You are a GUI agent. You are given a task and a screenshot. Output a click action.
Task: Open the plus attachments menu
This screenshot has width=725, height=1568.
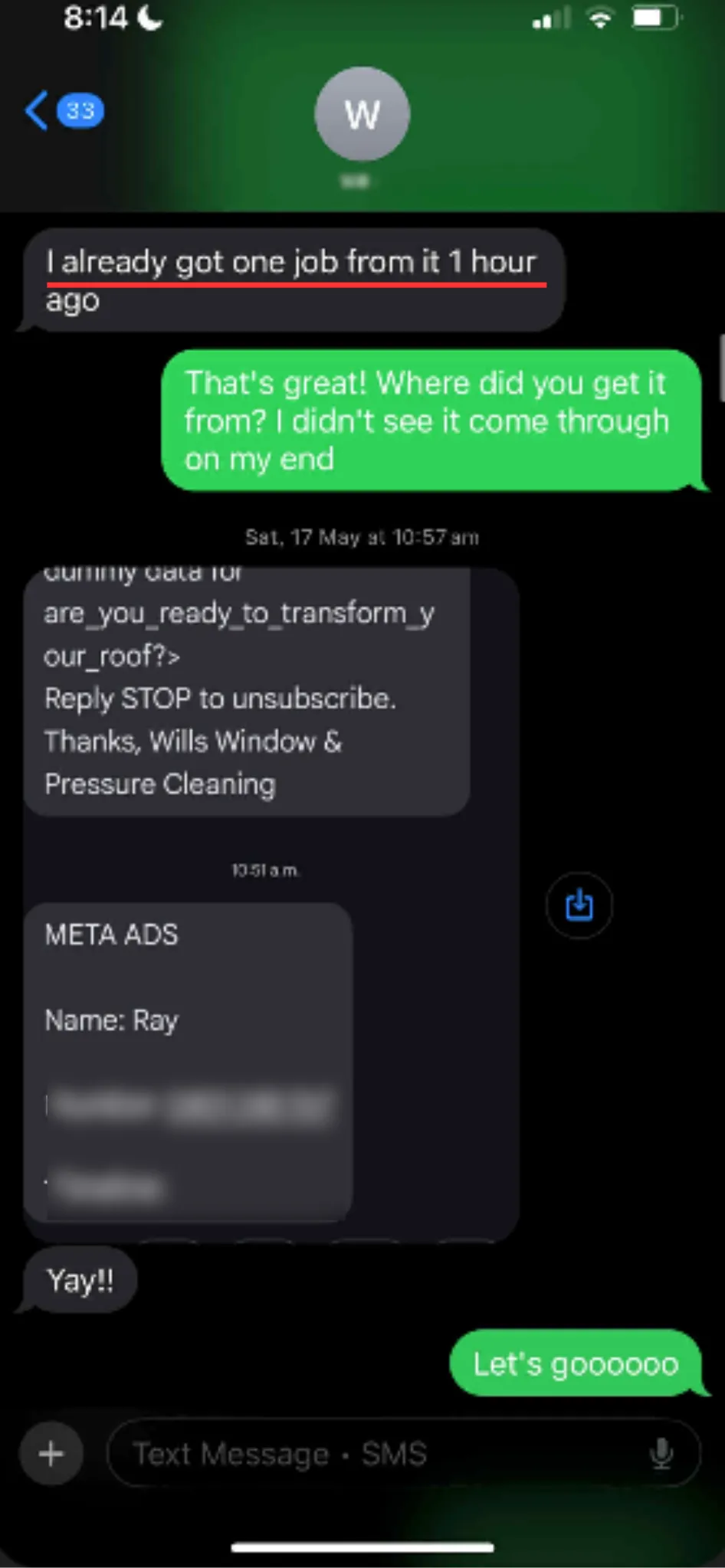[51, 1453]
